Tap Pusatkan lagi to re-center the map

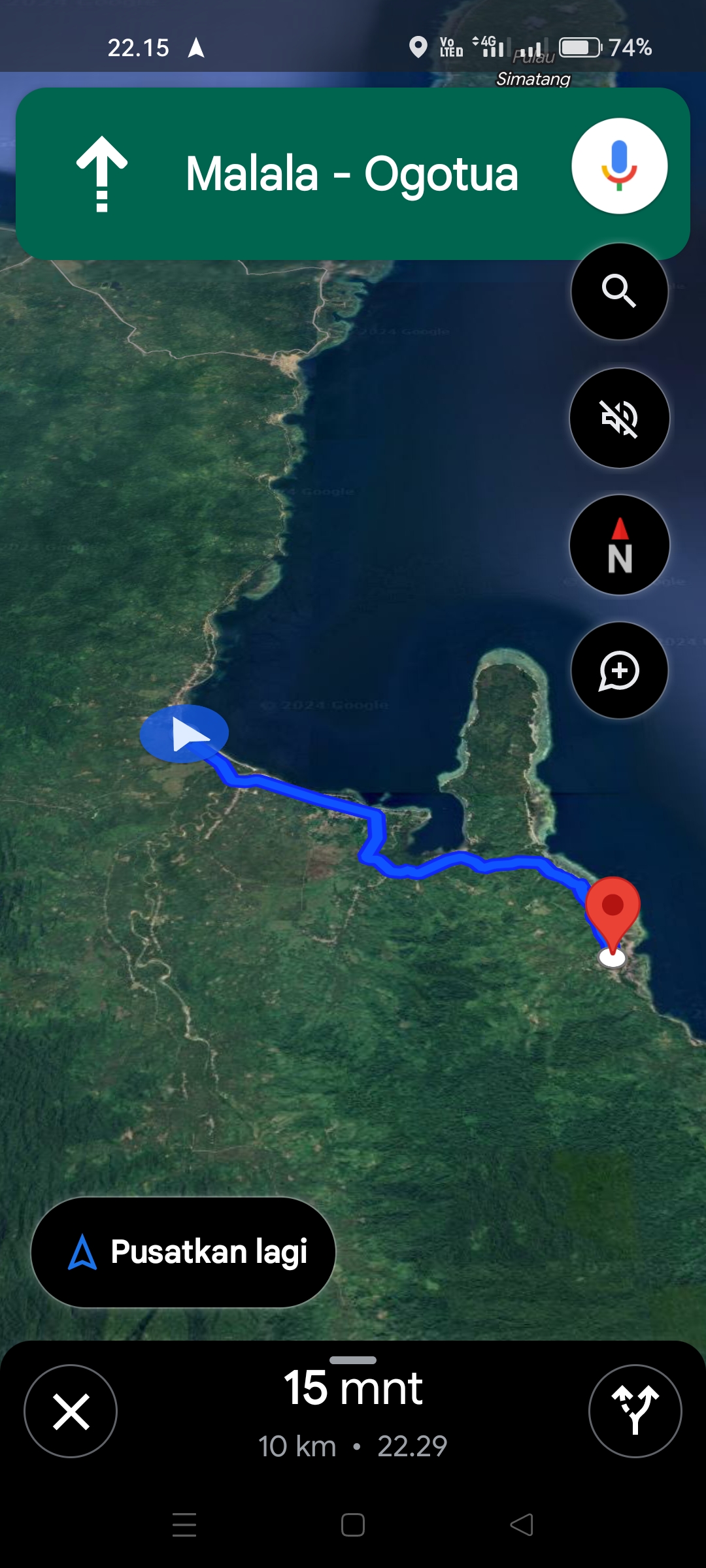183,1252
